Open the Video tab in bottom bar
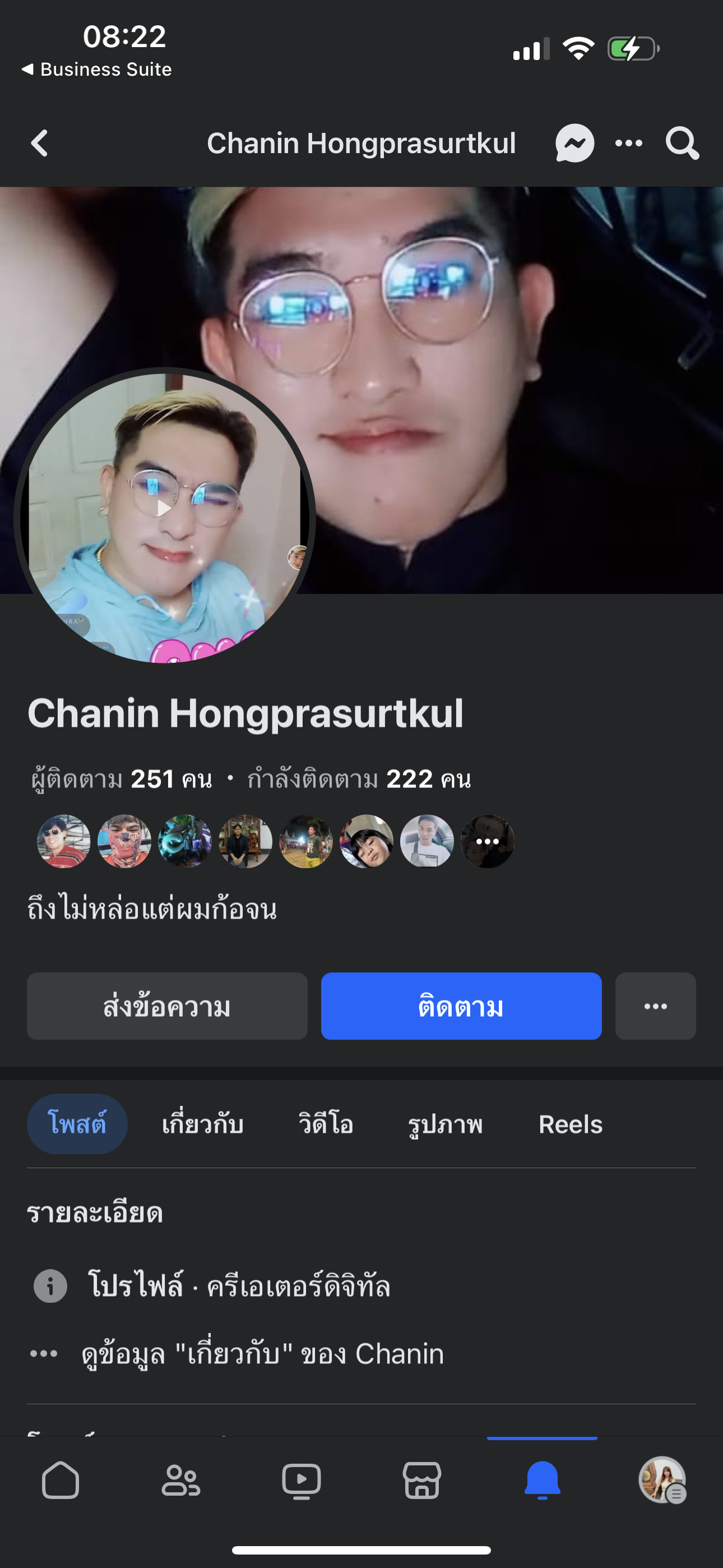The width and height of the screenshot is (723, 1568). click(302, 1481)
